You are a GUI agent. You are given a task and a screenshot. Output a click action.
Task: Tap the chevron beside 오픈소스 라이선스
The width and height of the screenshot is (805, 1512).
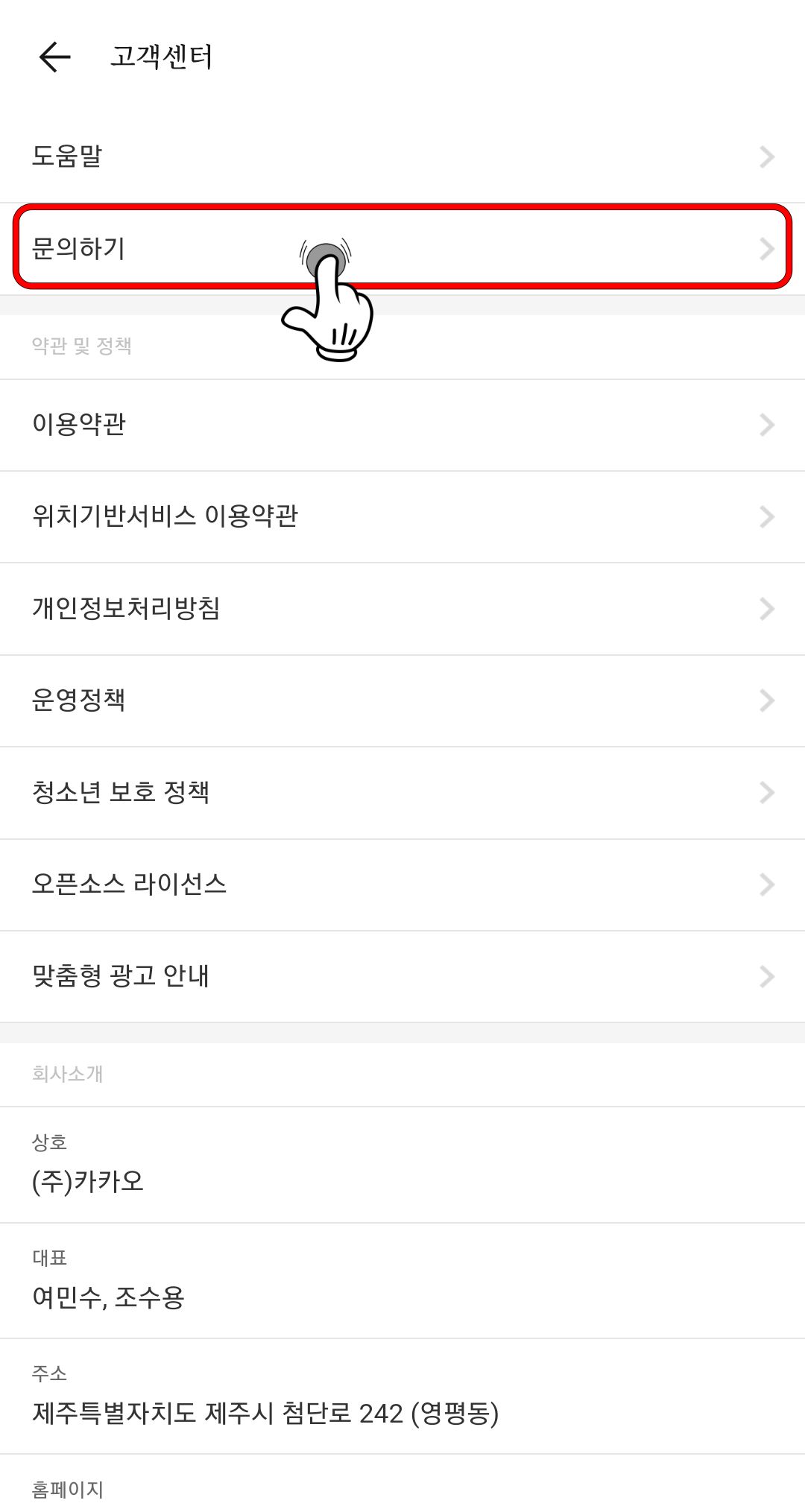pyautogui.click(x=767, y=884)
